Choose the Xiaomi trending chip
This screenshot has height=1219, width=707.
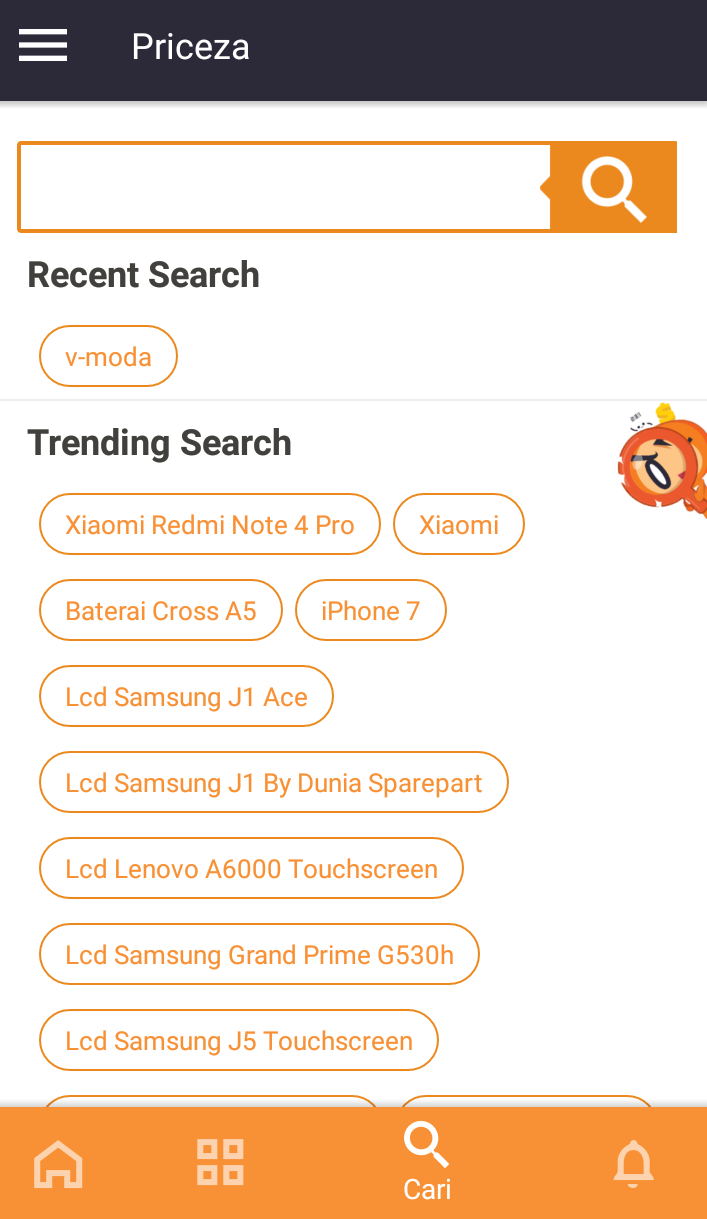pyautogui.click(x=459, y=524)
